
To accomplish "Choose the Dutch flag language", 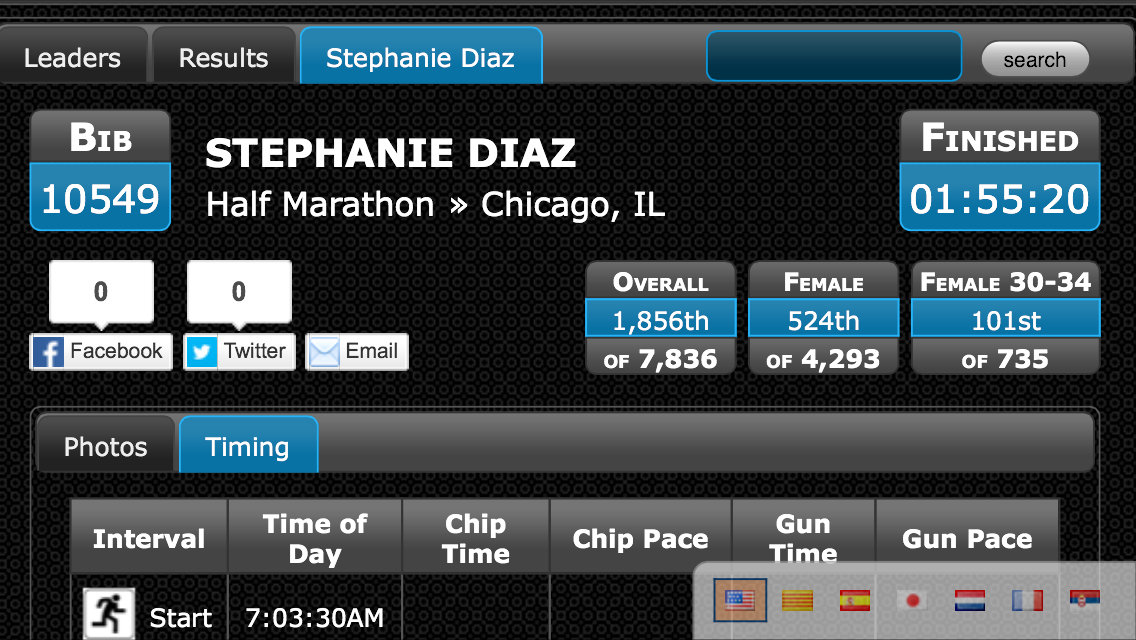I will [969, 600].
